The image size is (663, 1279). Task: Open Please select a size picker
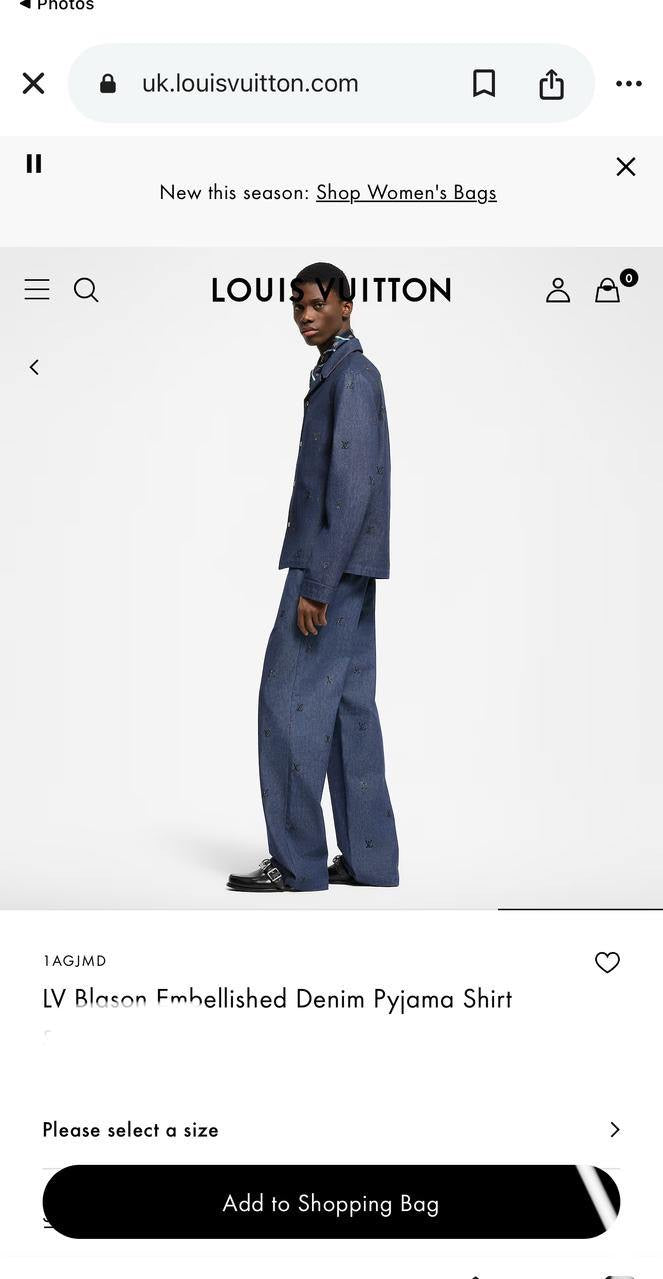point(331,1130)
